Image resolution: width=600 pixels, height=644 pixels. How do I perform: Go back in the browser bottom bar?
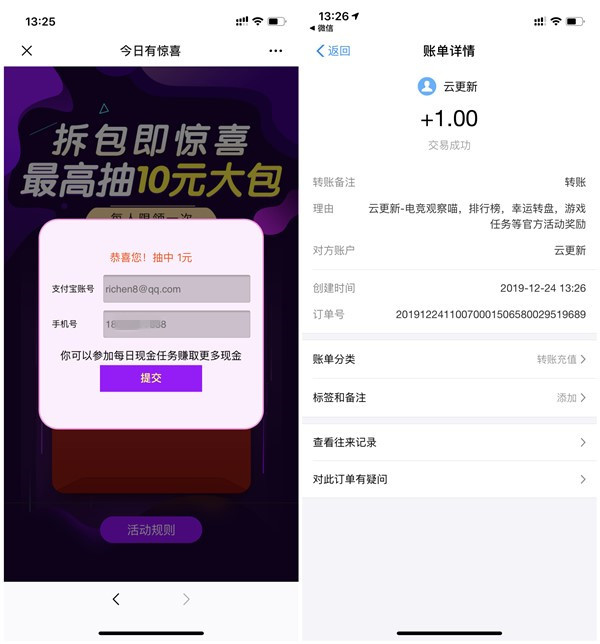pos(116,599)
